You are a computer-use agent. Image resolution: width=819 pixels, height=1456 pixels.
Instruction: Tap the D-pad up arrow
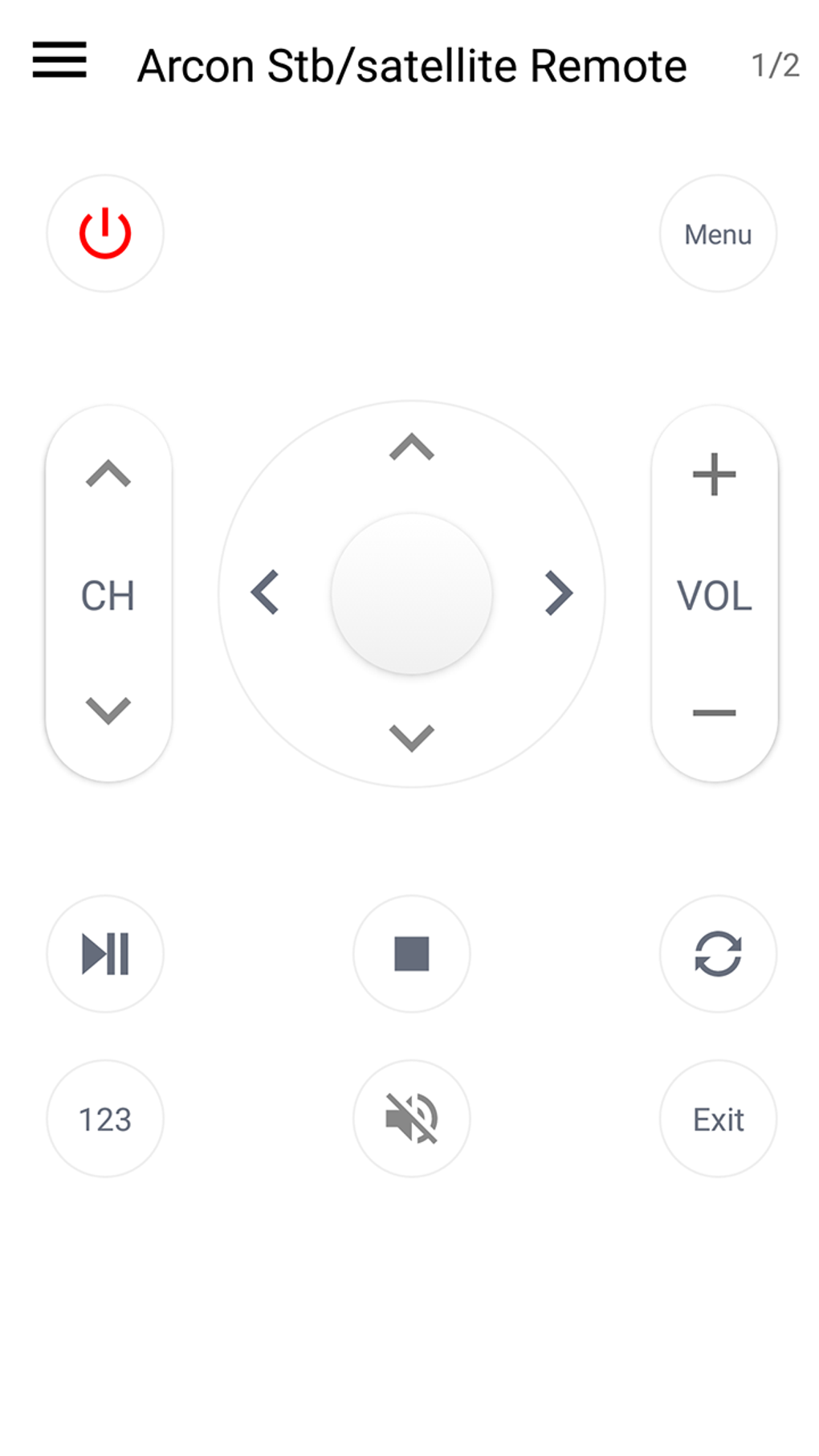[411, 447]
